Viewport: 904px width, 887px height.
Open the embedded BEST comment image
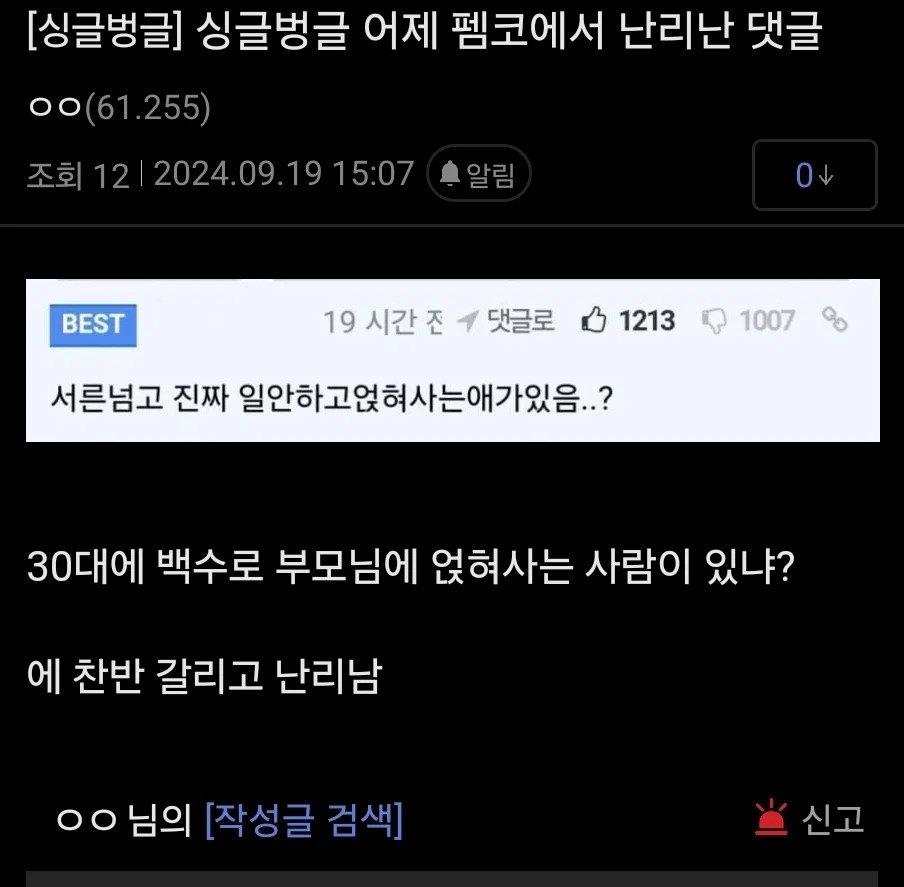coord(452,360)
